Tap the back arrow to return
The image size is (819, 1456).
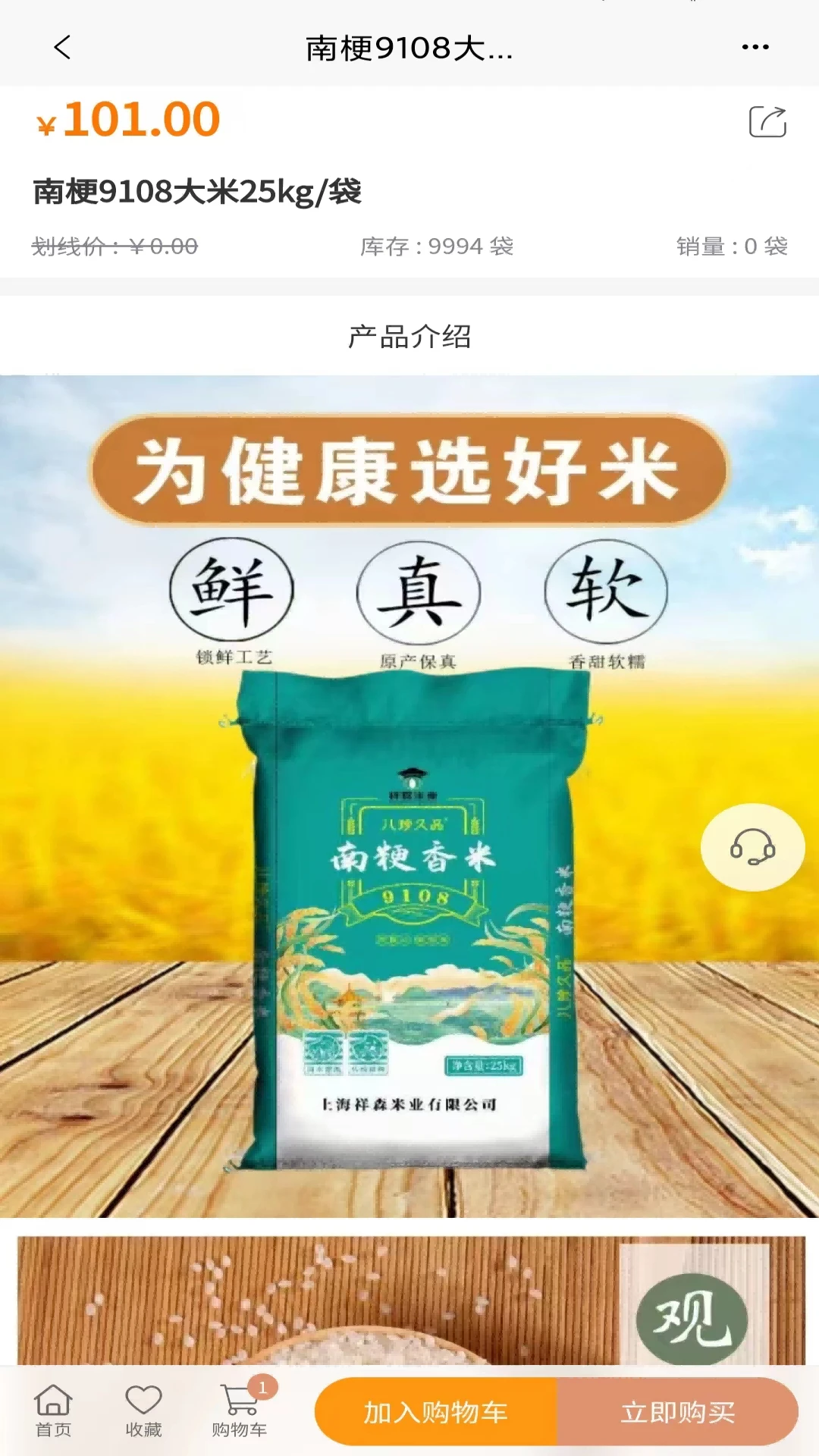(x=61, y=49)
